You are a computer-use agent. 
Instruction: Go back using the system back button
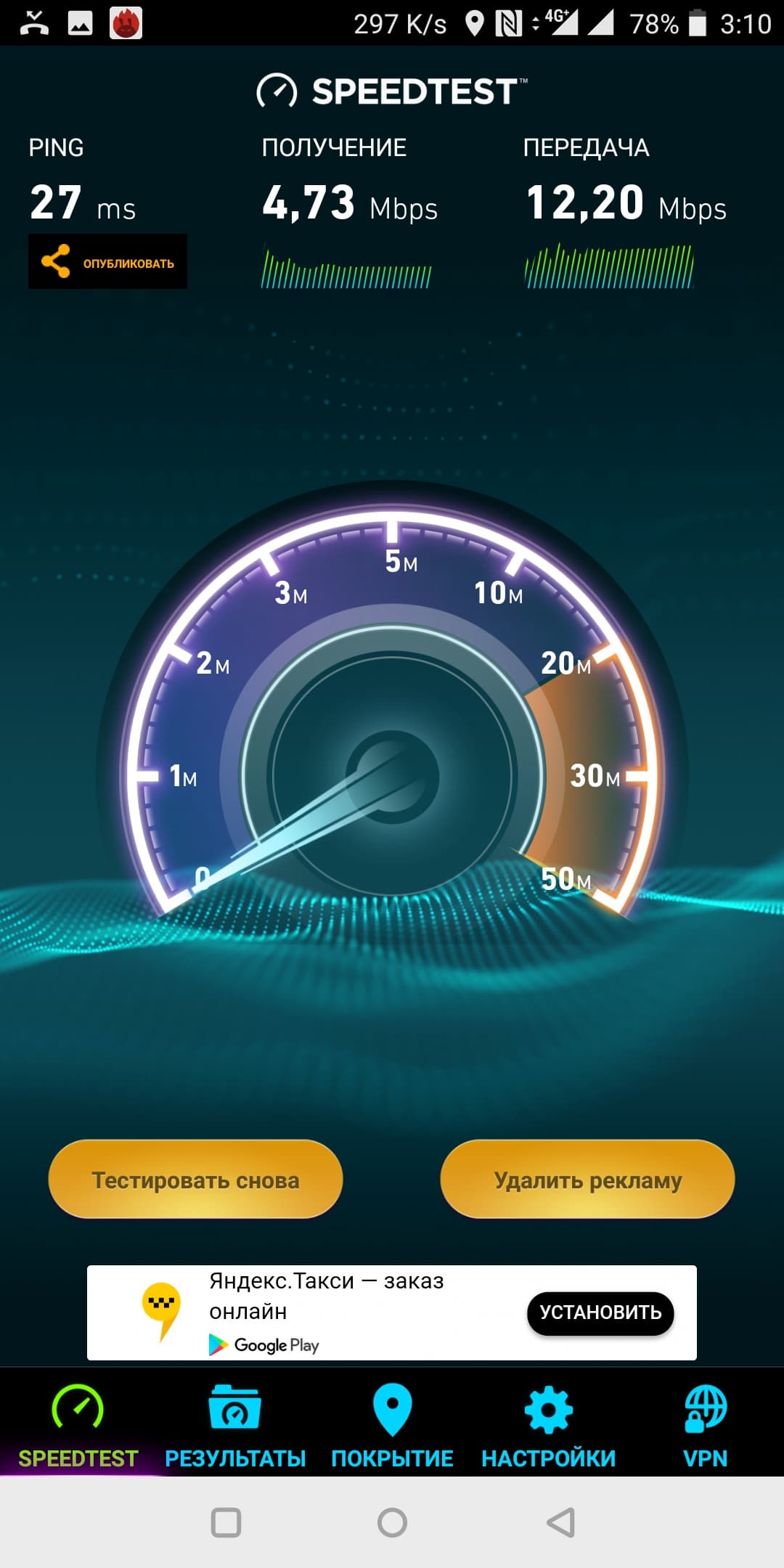(x=560, y=1522)
